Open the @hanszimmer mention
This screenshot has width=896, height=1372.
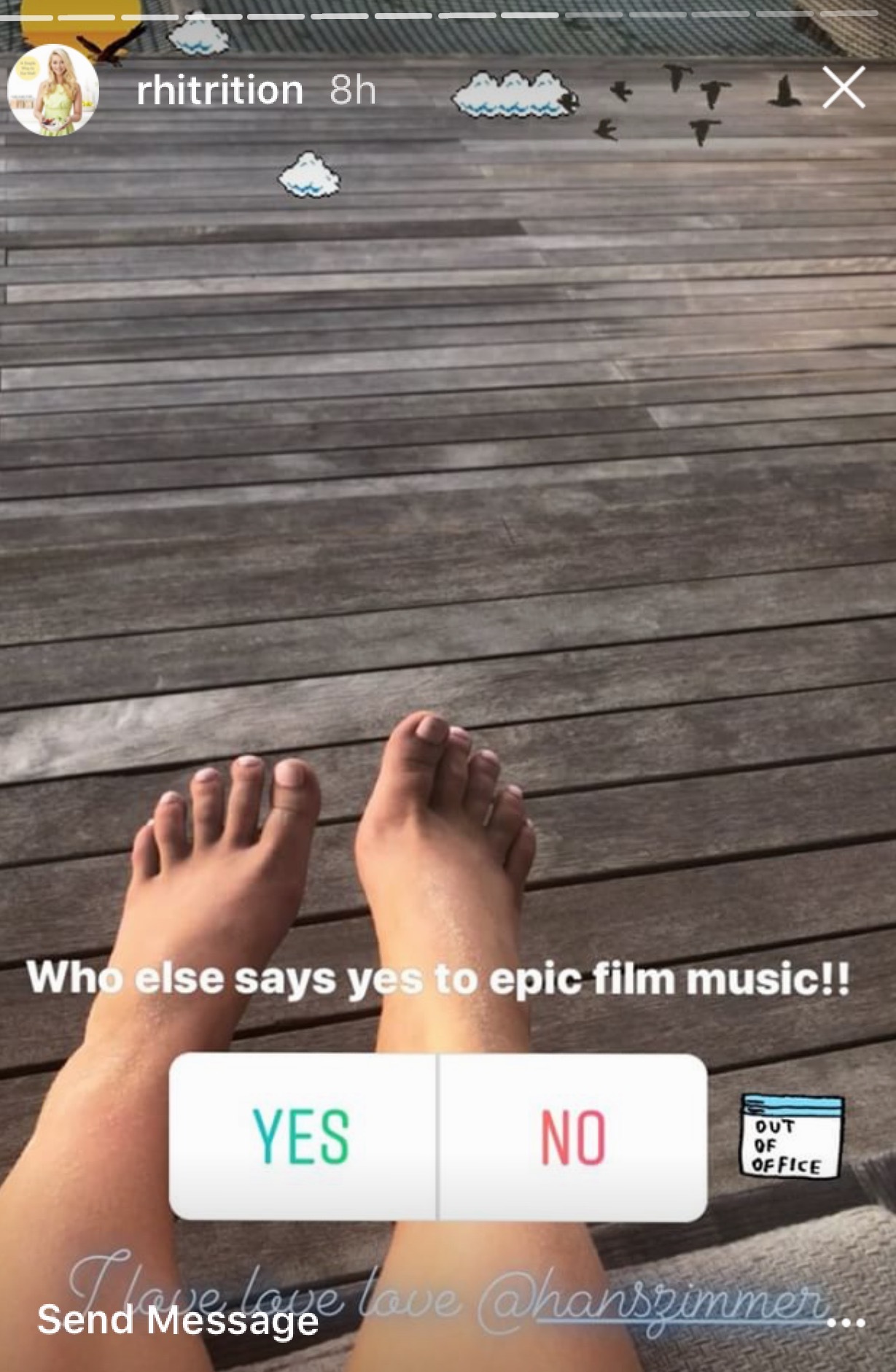pos(652,1302)
